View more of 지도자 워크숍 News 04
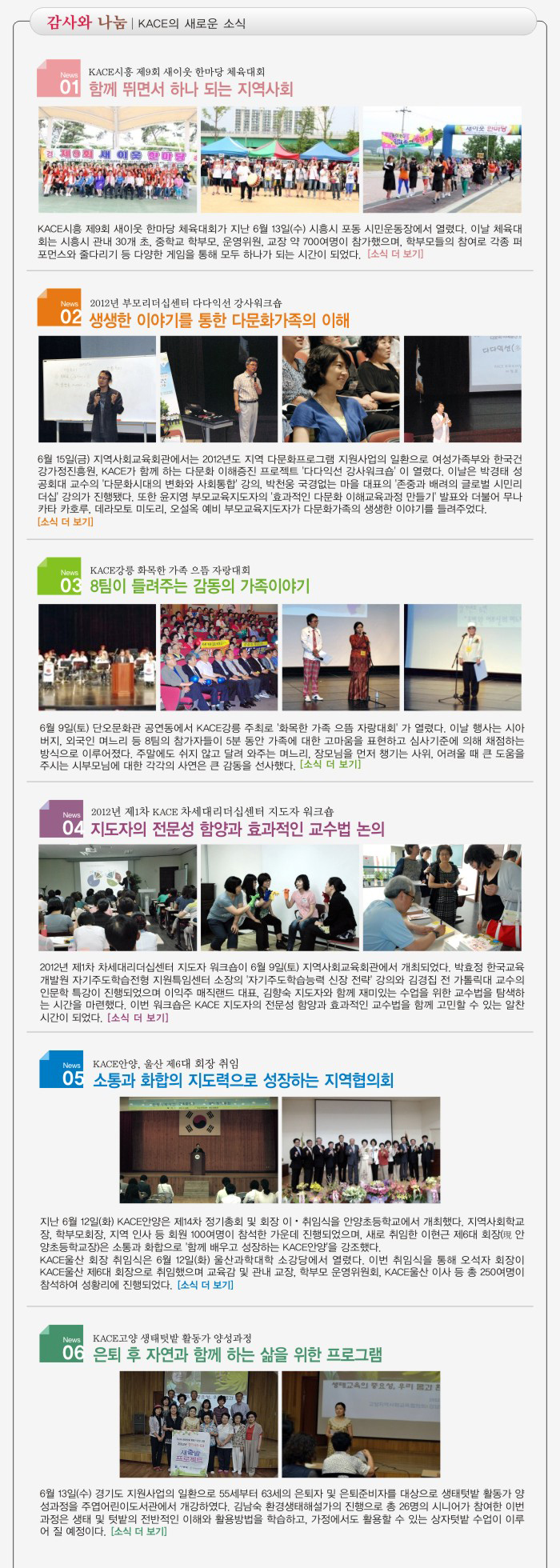The width and height of the screenshot is (560, 1568). coord(138,1018)
